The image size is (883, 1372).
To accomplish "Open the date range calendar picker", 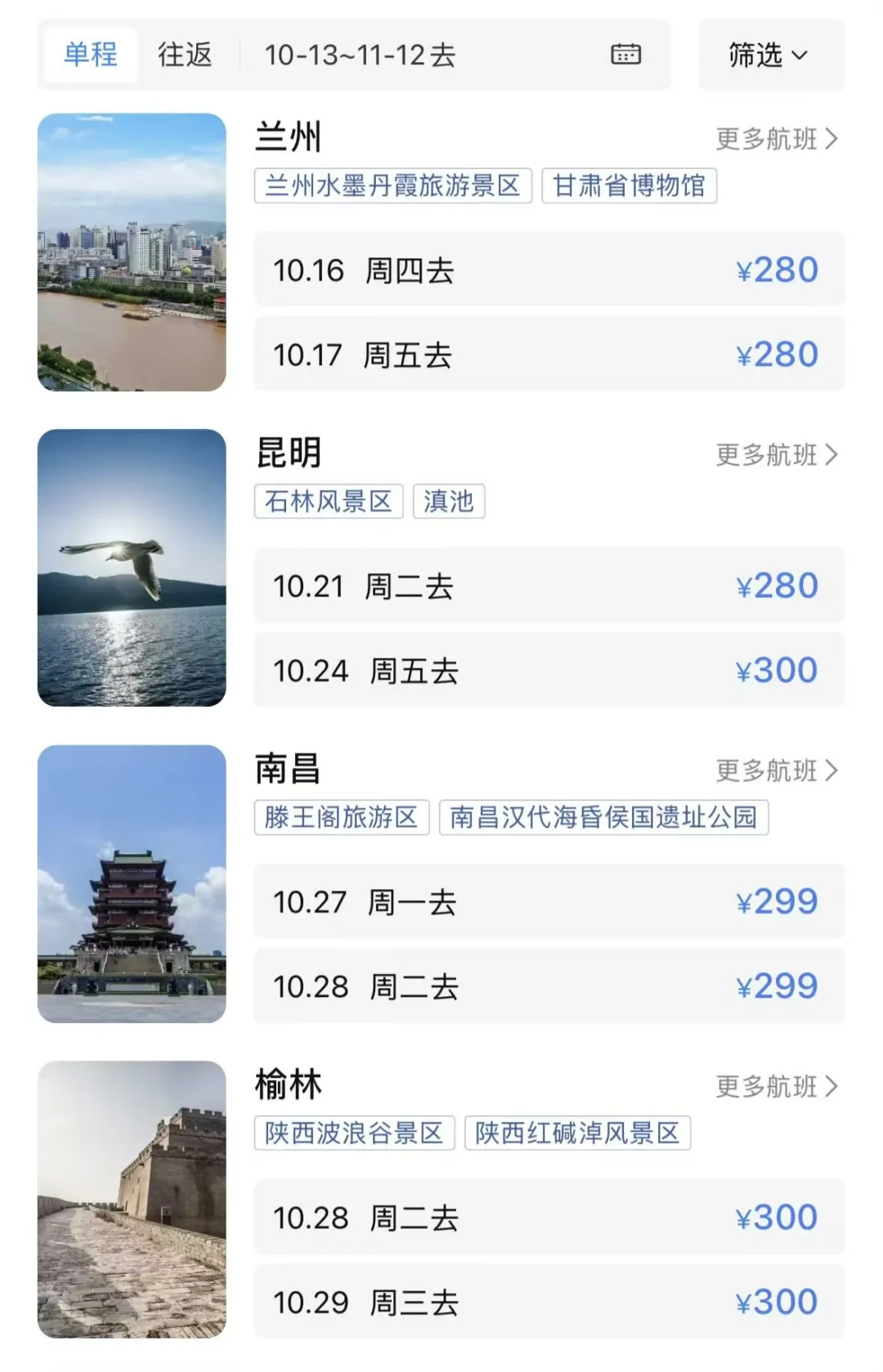I will [625, 55].
